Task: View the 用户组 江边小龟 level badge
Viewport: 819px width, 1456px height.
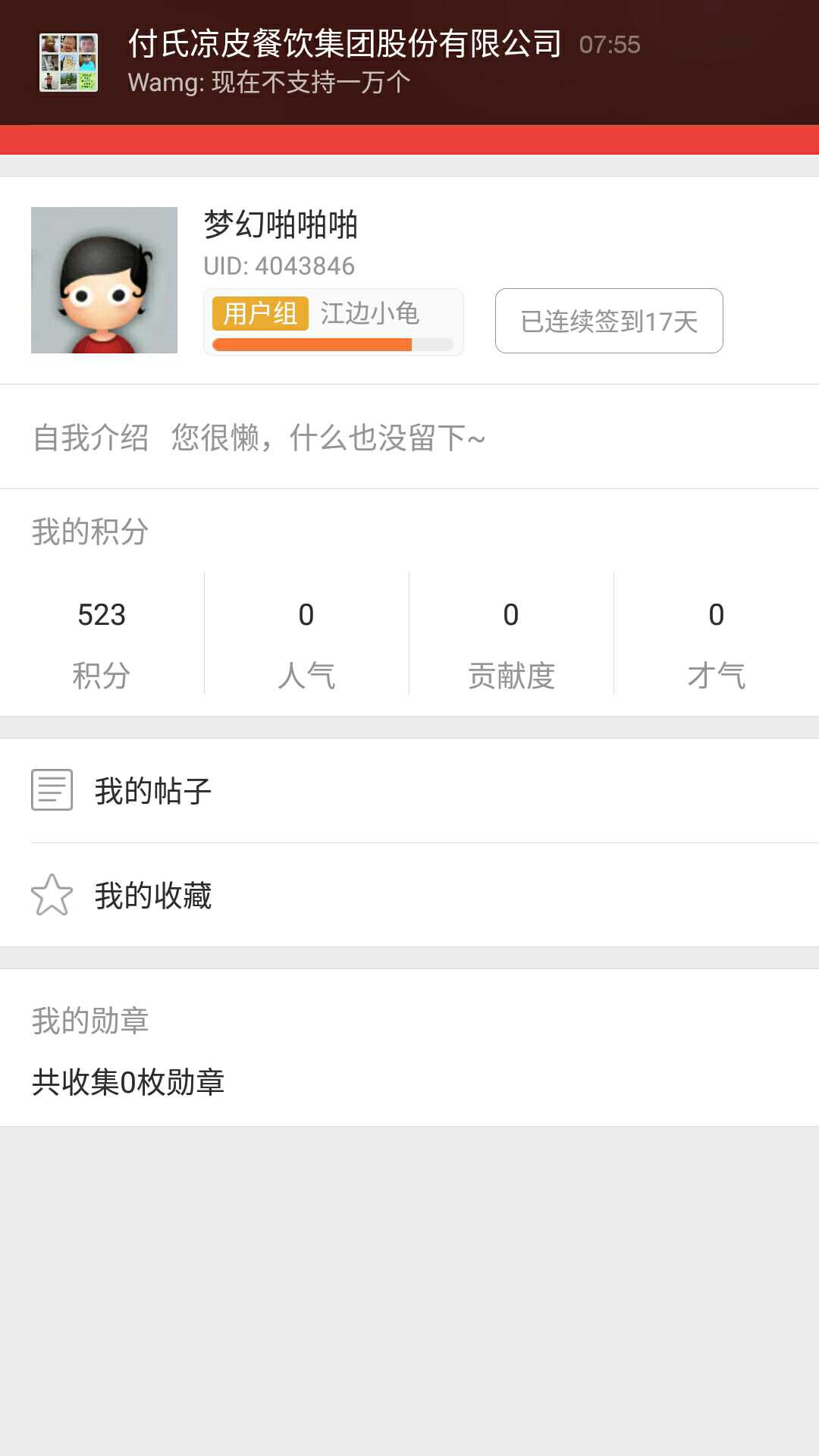Action: (334, 321)
